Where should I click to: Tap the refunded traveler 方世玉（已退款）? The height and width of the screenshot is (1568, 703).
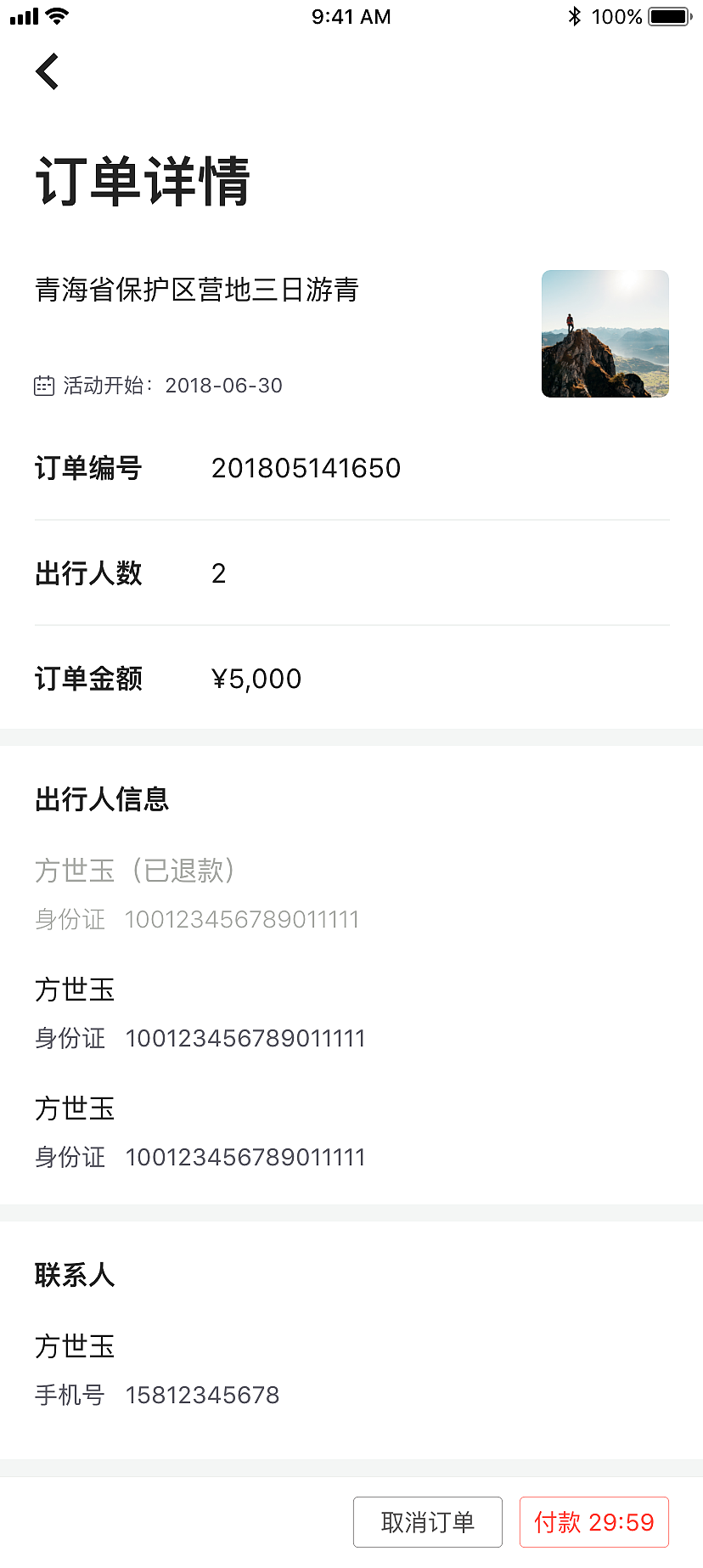tap(136, 871)
